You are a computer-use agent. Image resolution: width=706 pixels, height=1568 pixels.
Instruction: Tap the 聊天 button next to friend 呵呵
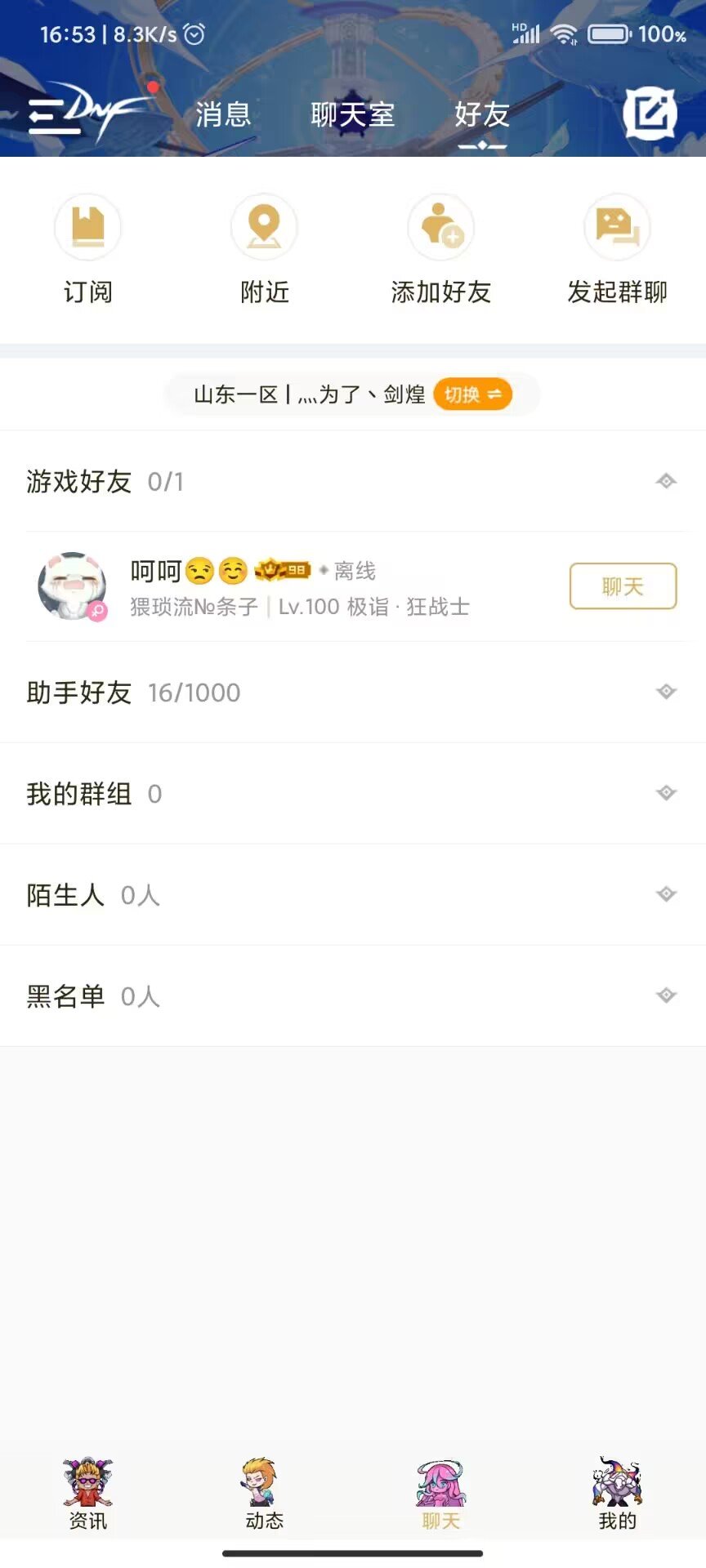[x=622, y=586]
